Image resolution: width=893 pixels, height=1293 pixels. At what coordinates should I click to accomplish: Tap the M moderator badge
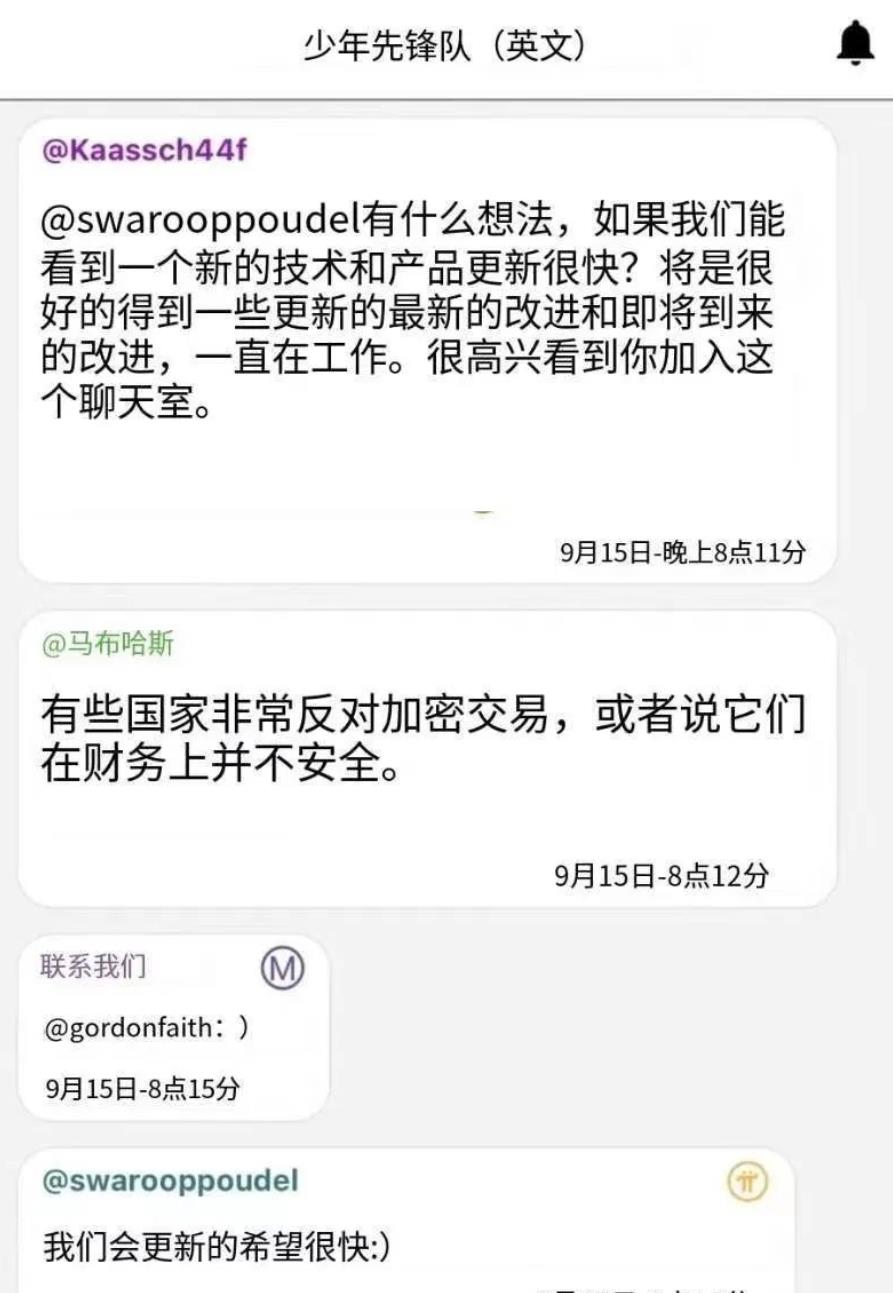pyautogui.click(x=282, y=968)
